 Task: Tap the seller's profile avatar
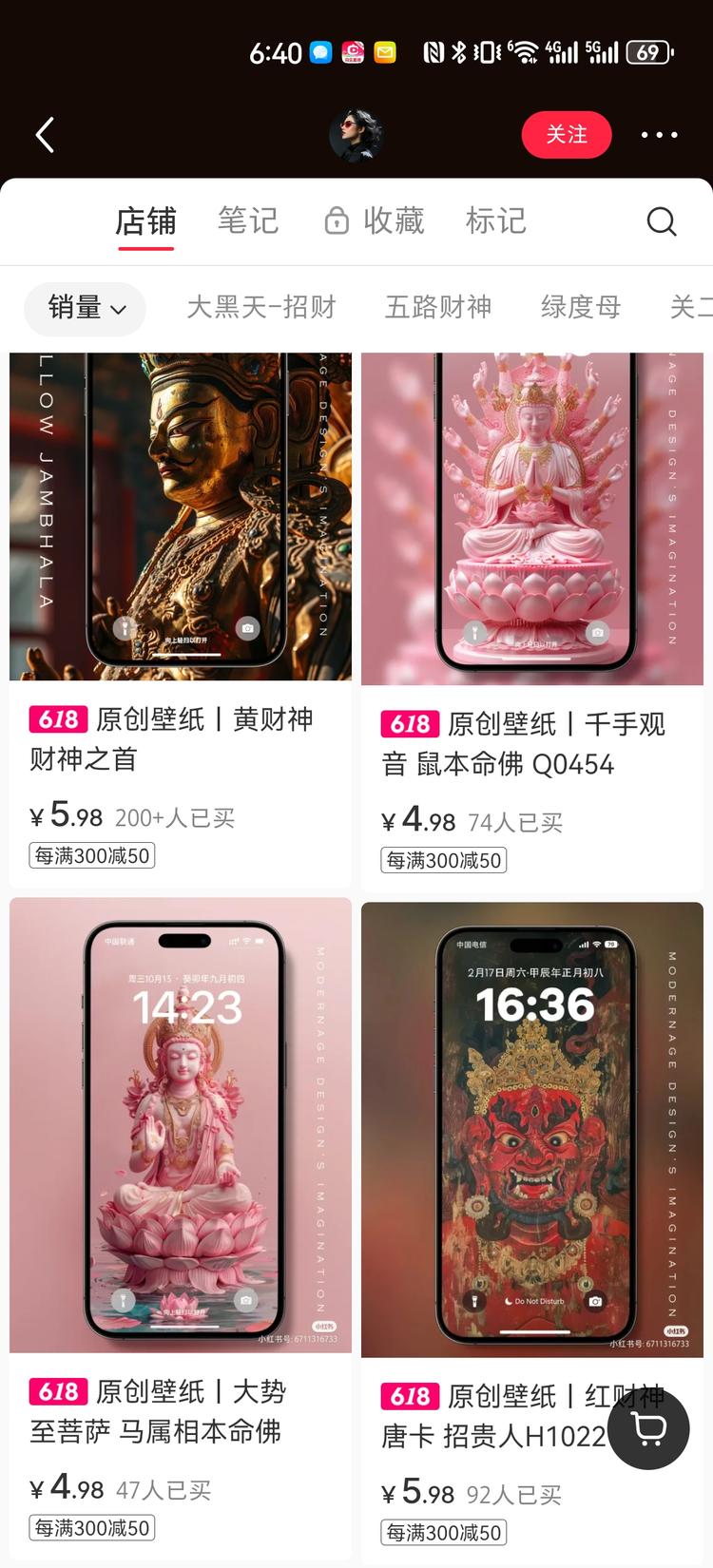pyautogui.click(x=356, y=135)
